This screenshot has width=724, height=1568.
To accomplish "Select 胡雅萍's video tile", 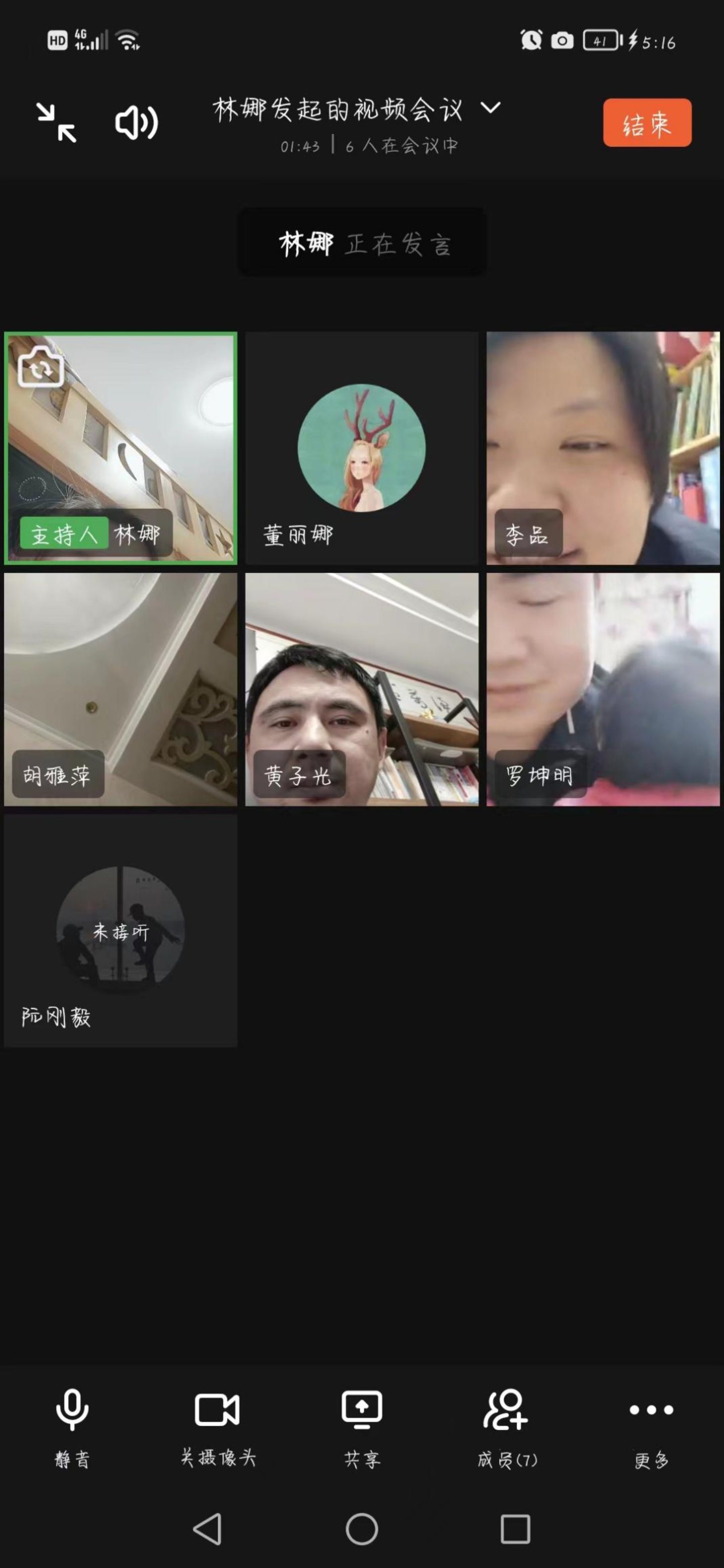I will pos(121,689).
